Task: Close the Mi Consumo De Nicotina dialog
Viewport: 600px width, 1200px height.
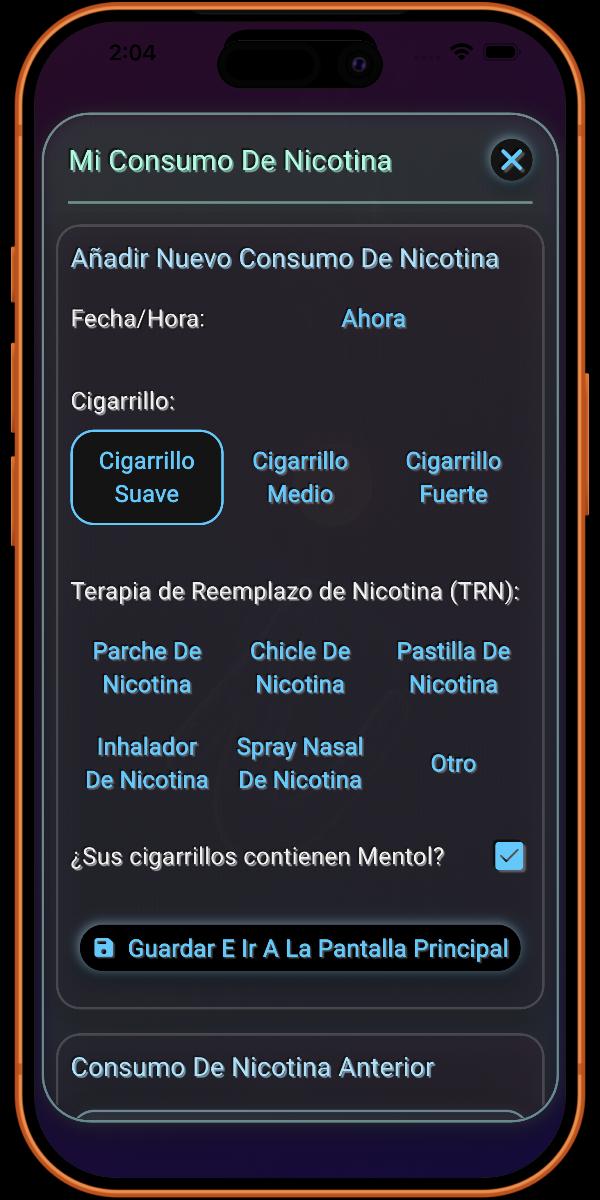Action: (511, 160)
